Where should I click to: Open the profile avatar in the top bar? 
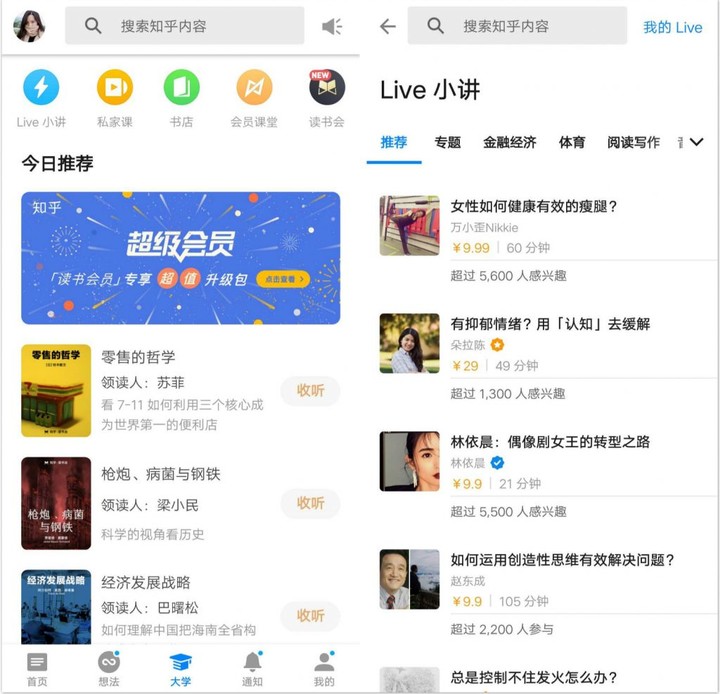click(x=29, y=26)
